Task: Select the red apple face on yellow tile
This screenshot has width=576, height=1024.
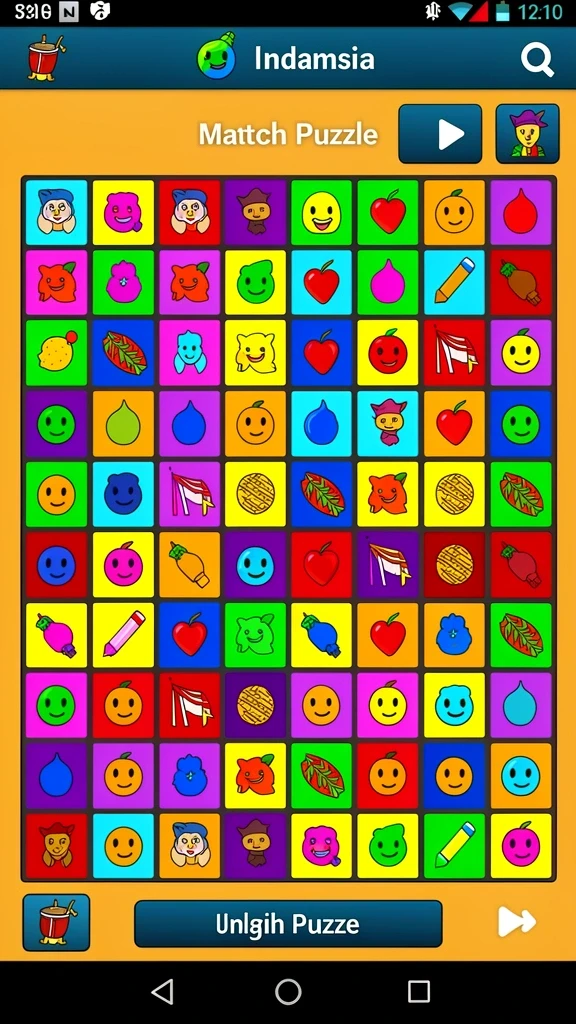Action: click(388, 353)
